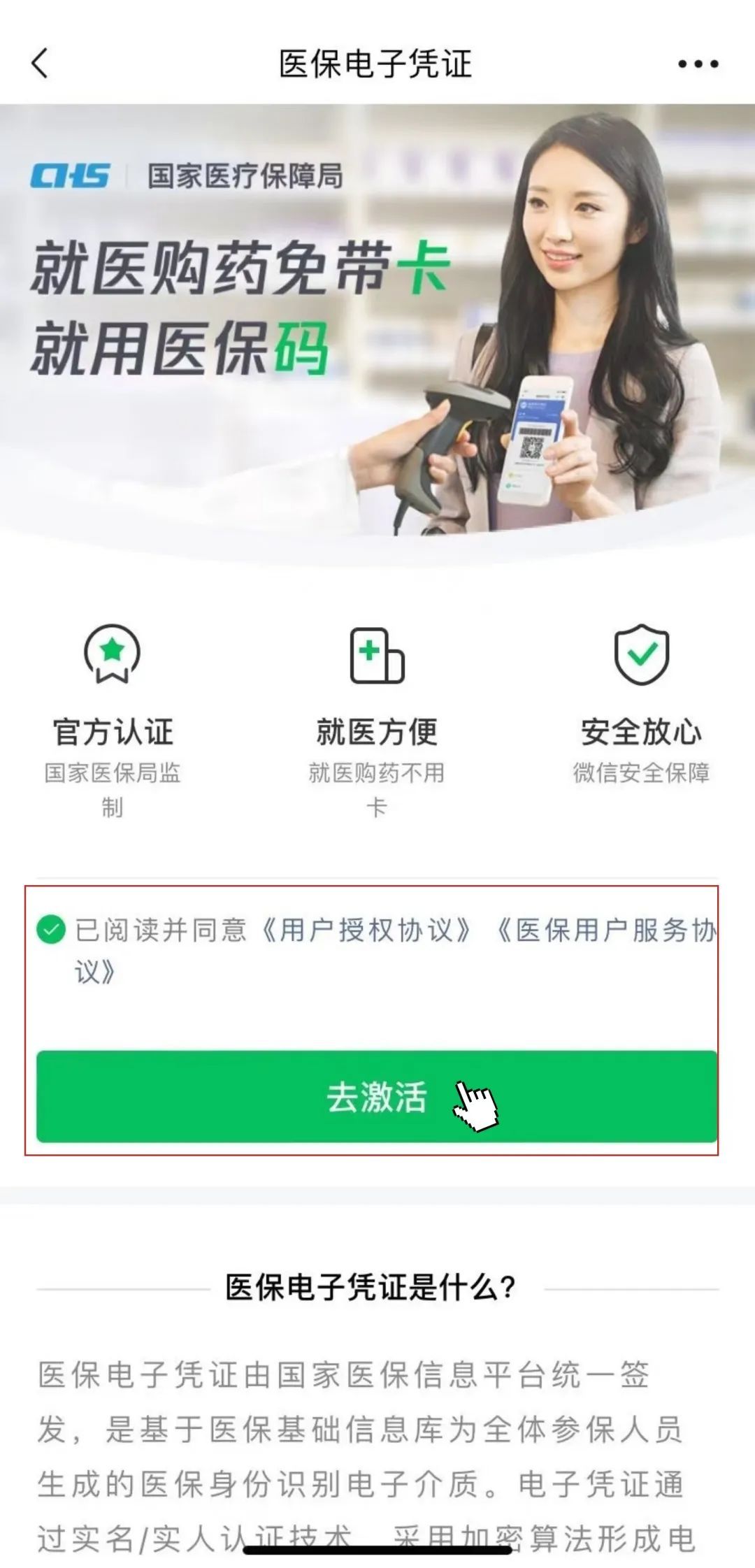Enable the terms acceptance circle toggle

click(x=51, y=930)
